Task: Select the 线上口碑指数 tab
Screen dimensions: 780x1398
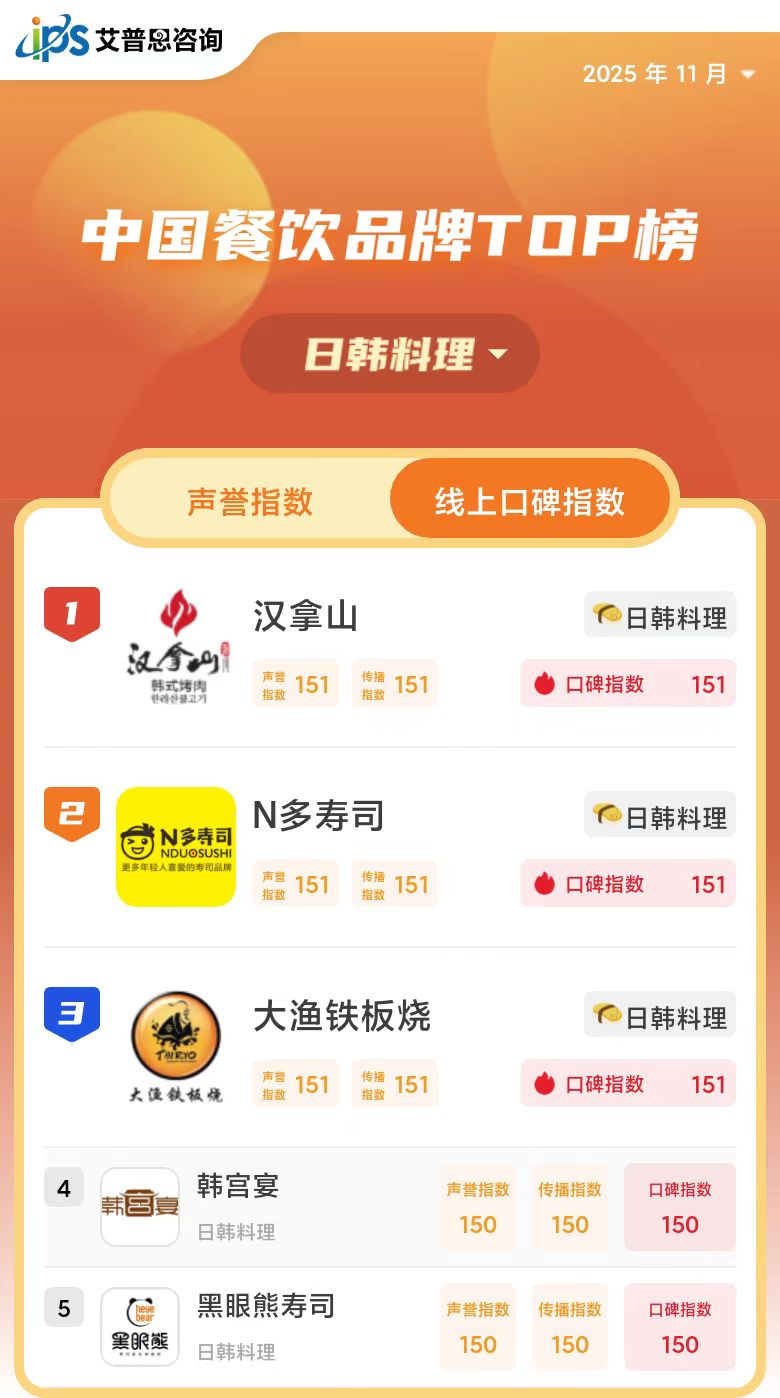Action: pyautogui.click(x=529, y=501)
